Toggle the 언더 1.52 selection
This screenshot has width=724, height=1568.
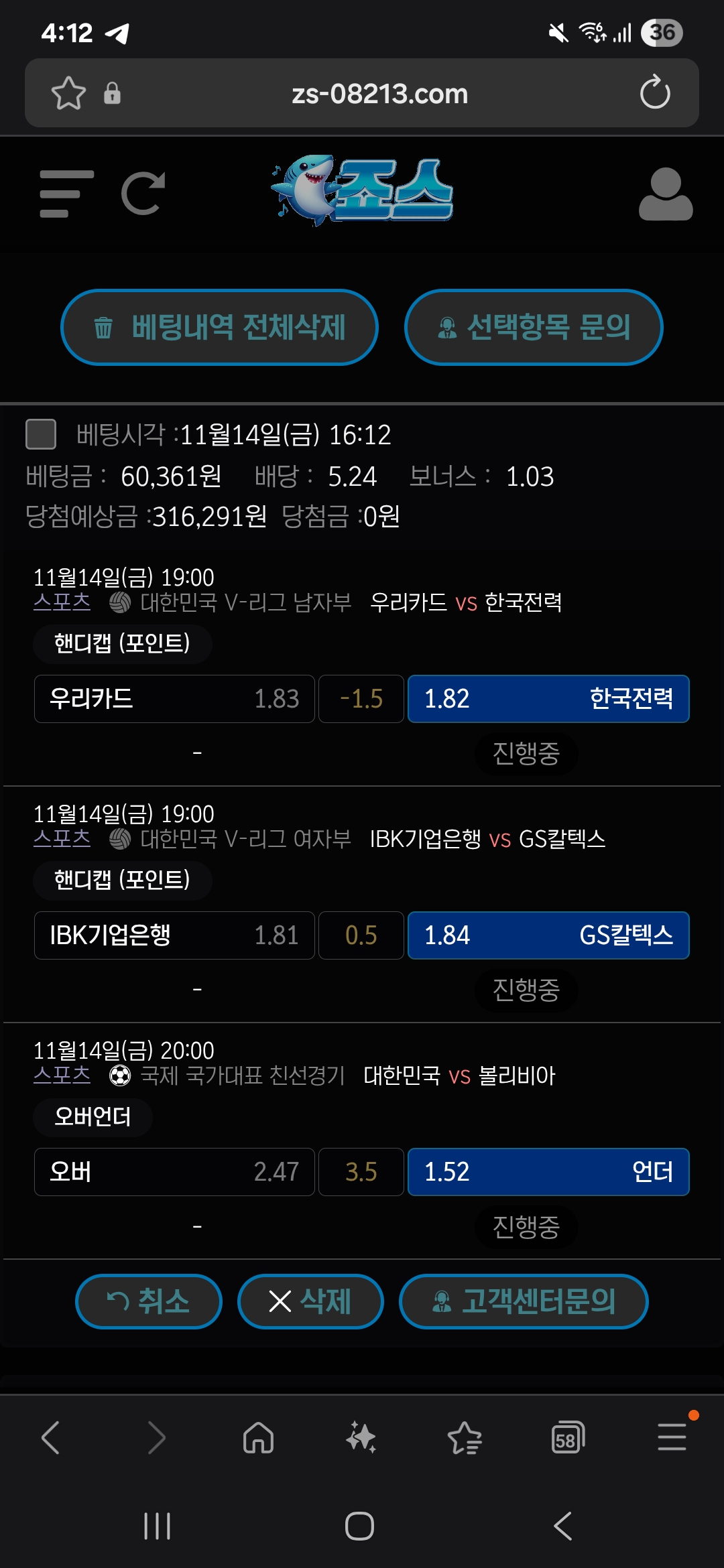pos(548,1172)
